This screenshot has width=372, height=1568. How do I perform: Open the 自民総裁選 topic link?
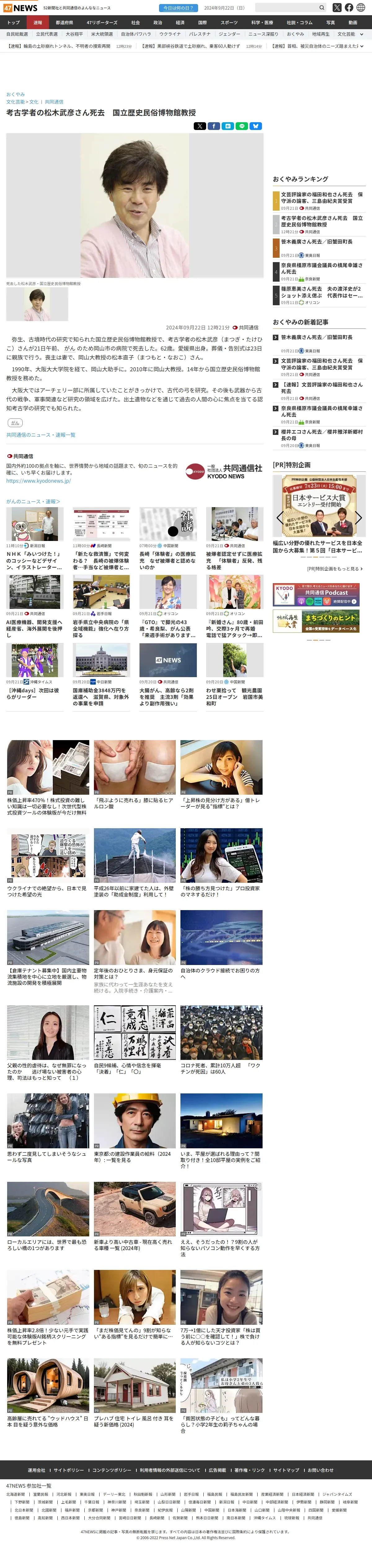point(17,35)
